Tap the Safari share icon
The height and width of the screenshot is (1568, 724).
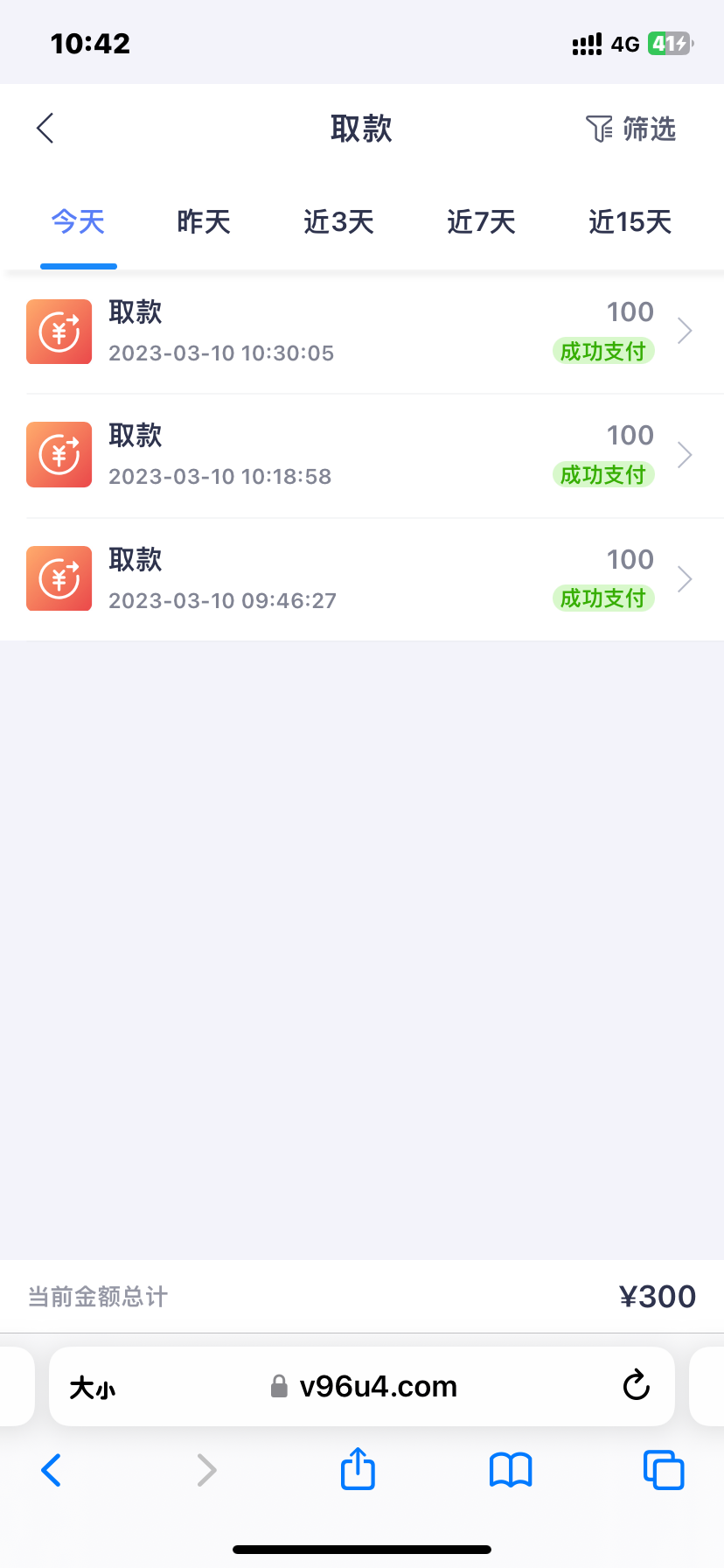click(357, 1470)
